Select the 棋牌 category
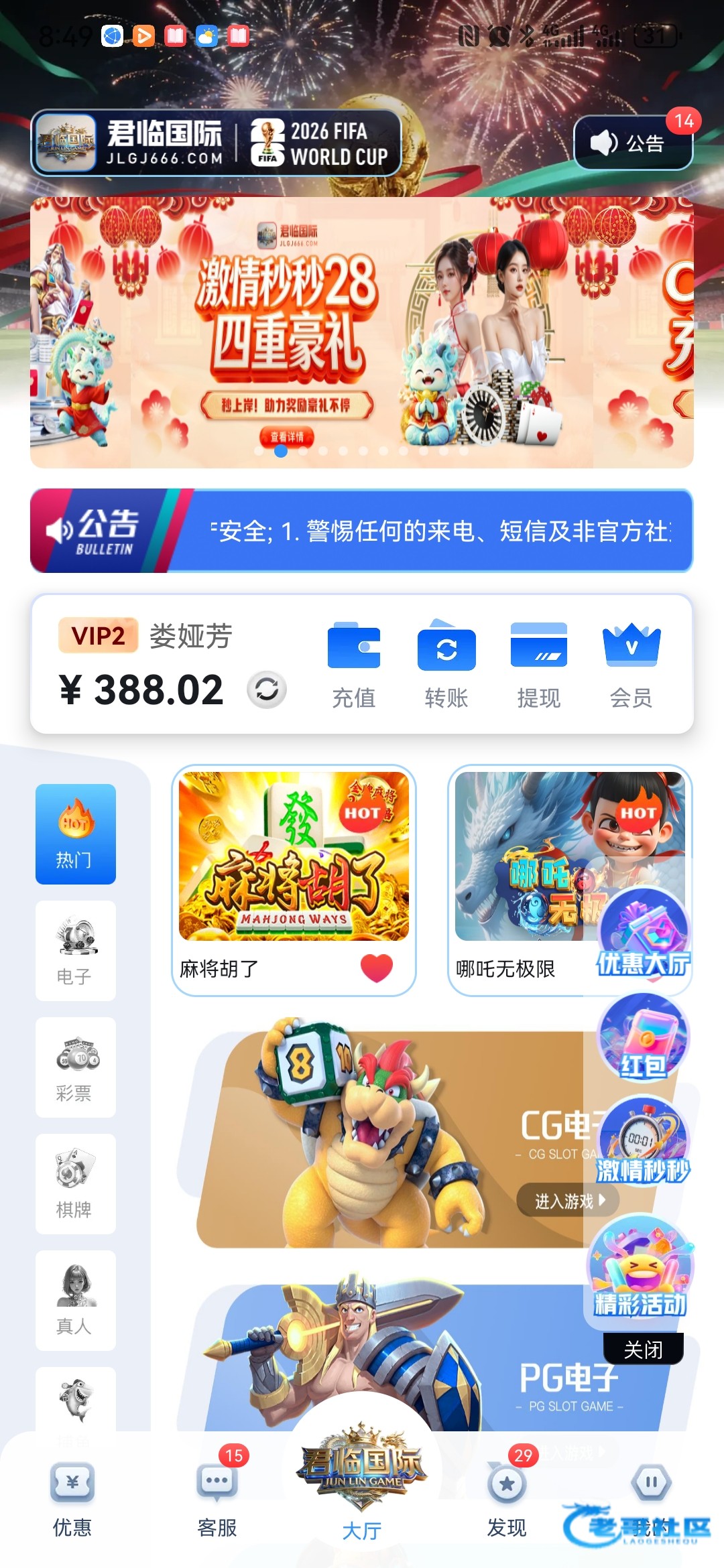 tap(75, 1183)
